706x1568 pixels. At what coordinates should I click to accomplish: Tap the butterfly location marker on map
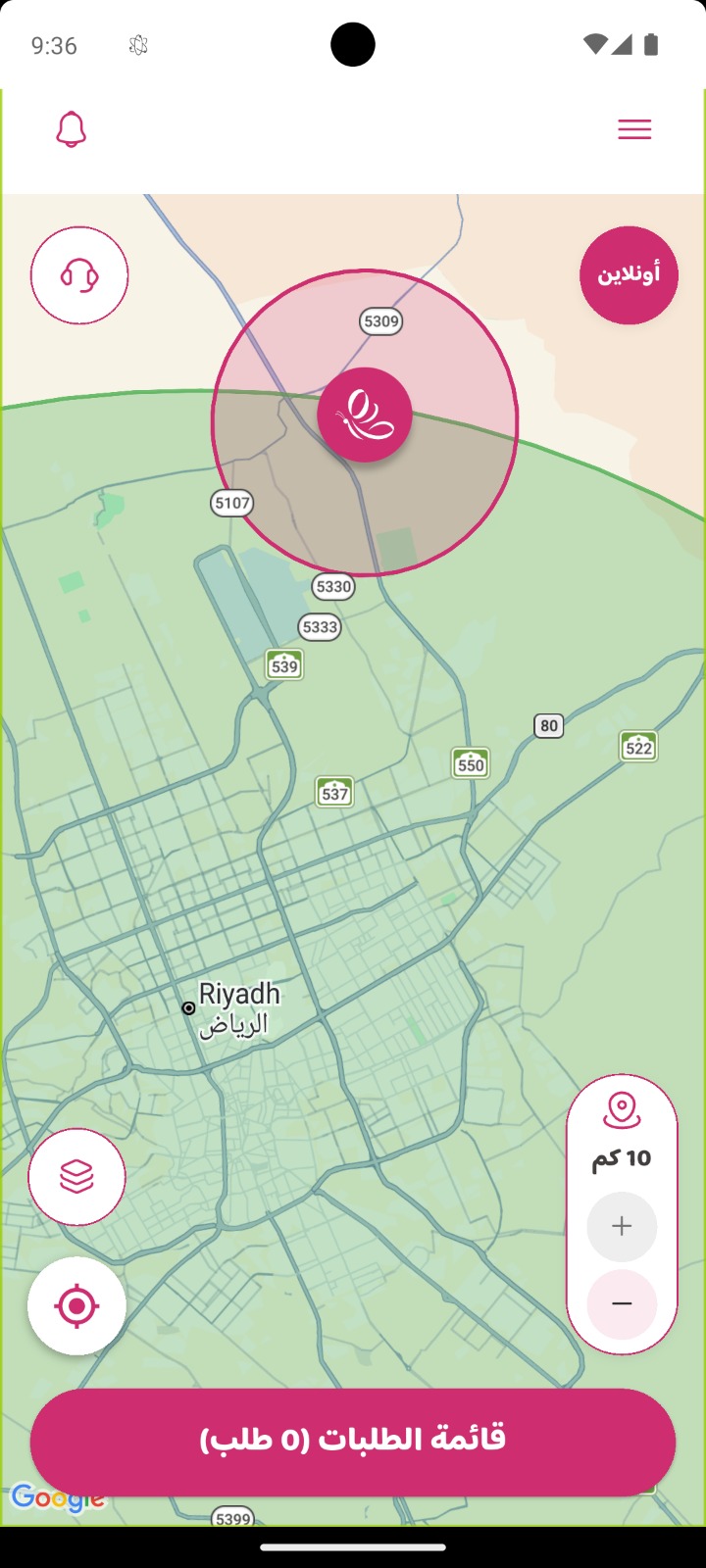pyautogui.click(x=365, y=416)
